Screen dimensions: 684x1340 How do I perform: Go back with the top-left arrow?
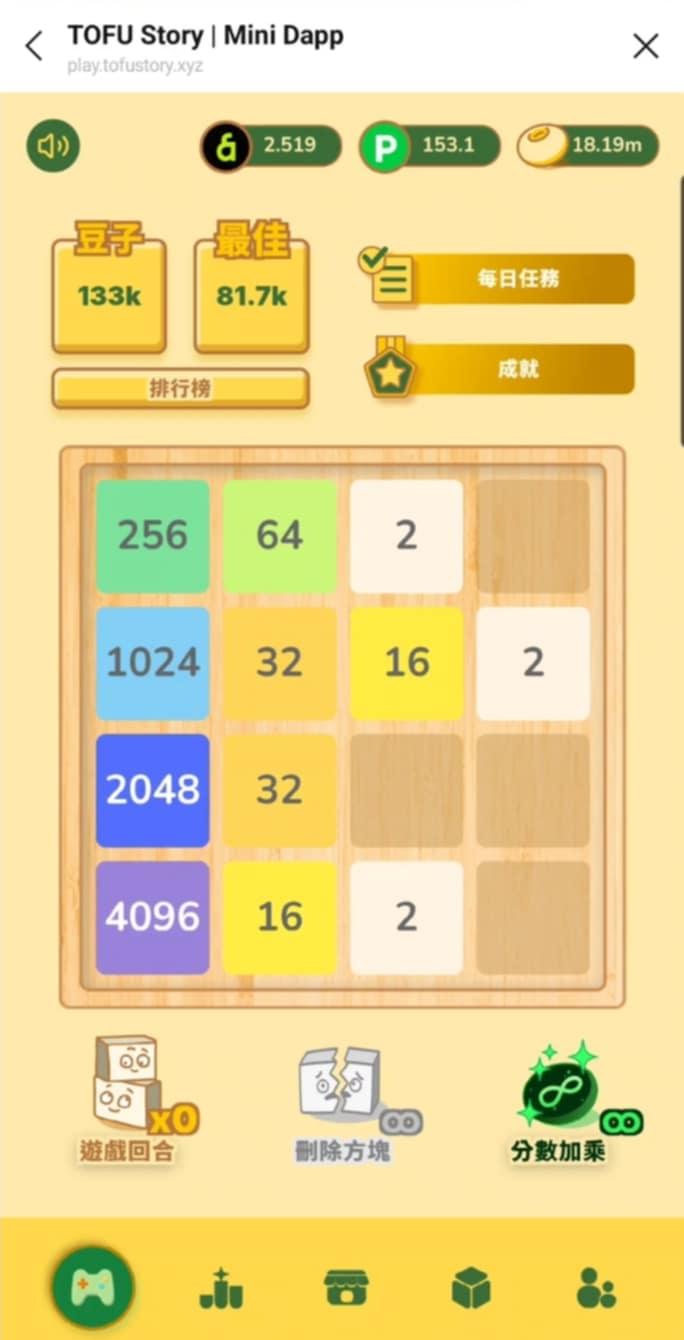[x=35, y=46]
